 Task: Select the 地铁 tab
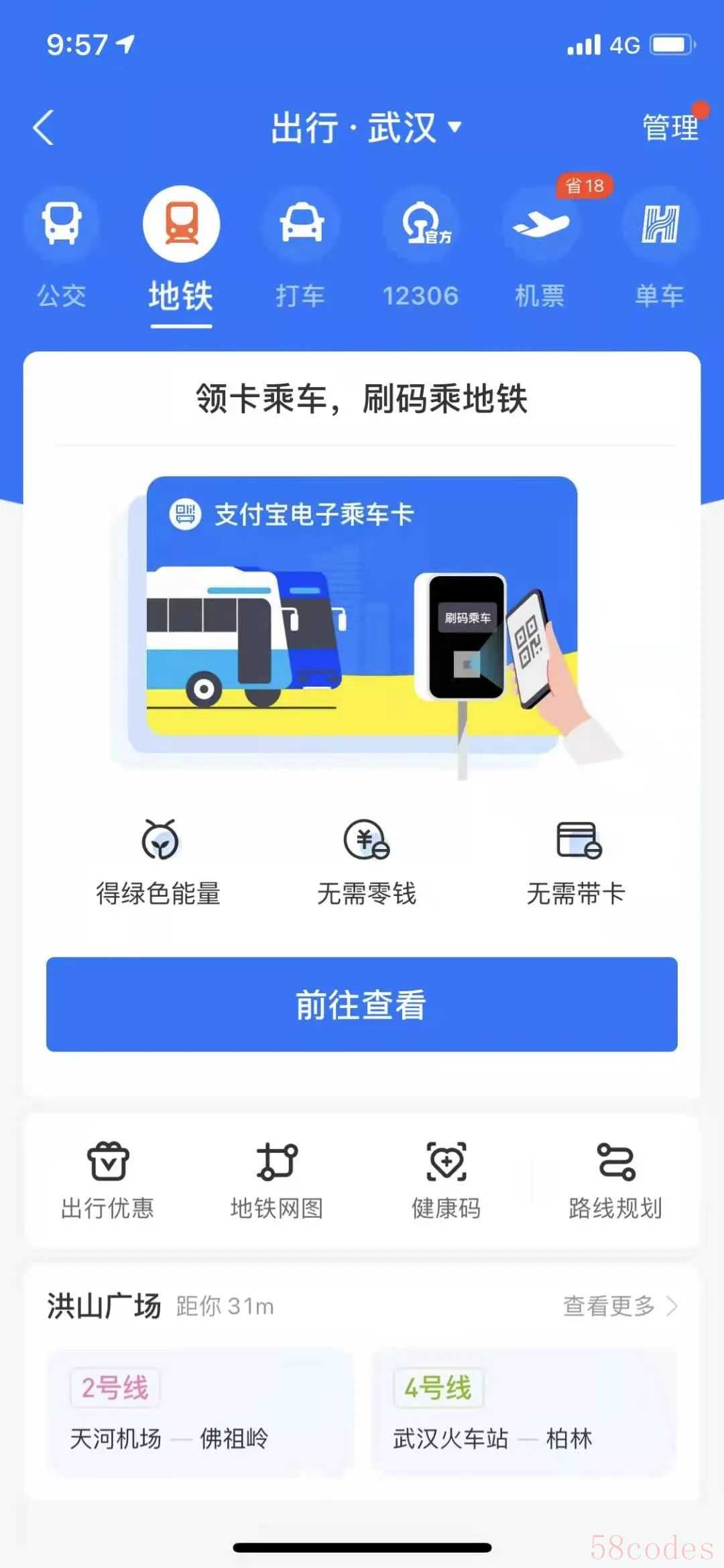(181, 248)
